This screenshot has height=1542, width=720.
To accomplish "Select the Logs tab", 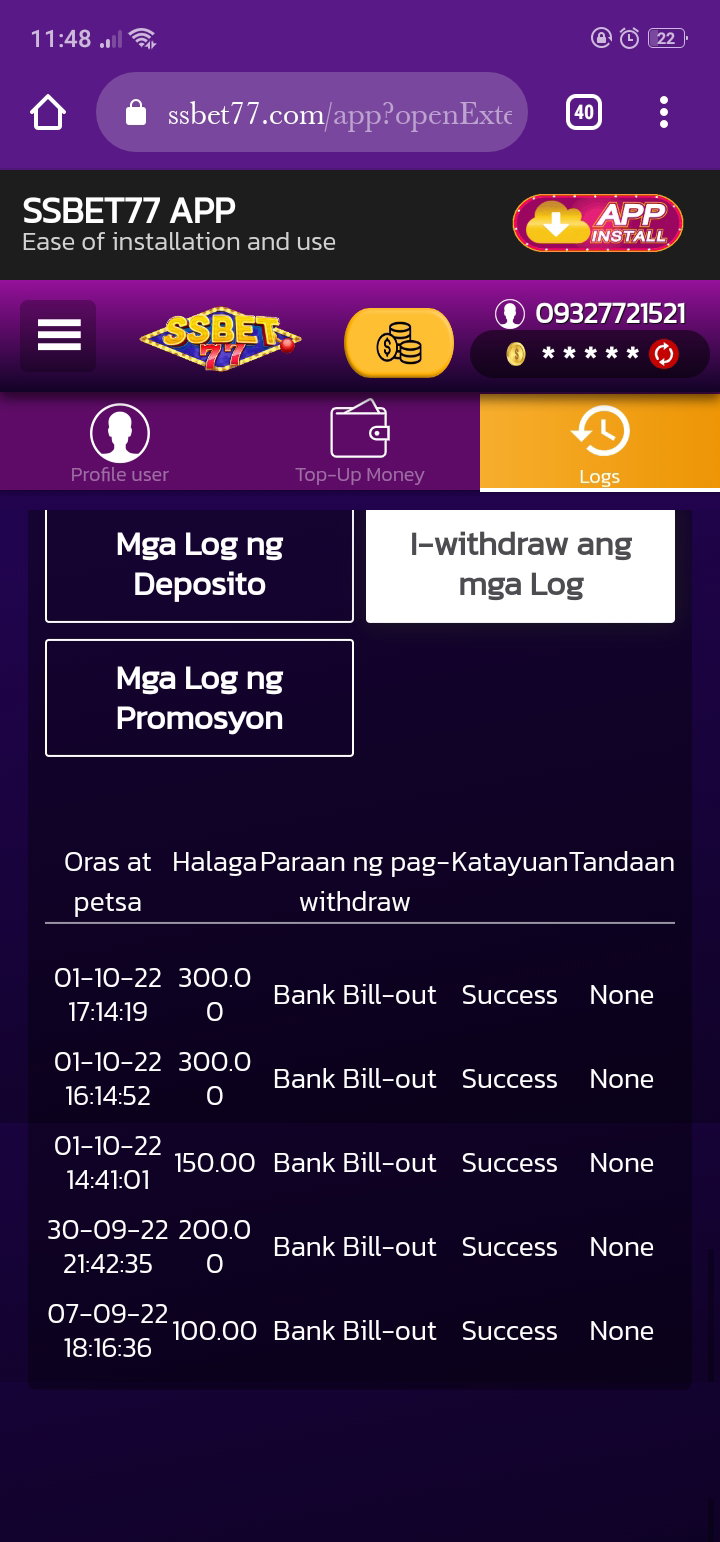I will click(x=600, y=442).
